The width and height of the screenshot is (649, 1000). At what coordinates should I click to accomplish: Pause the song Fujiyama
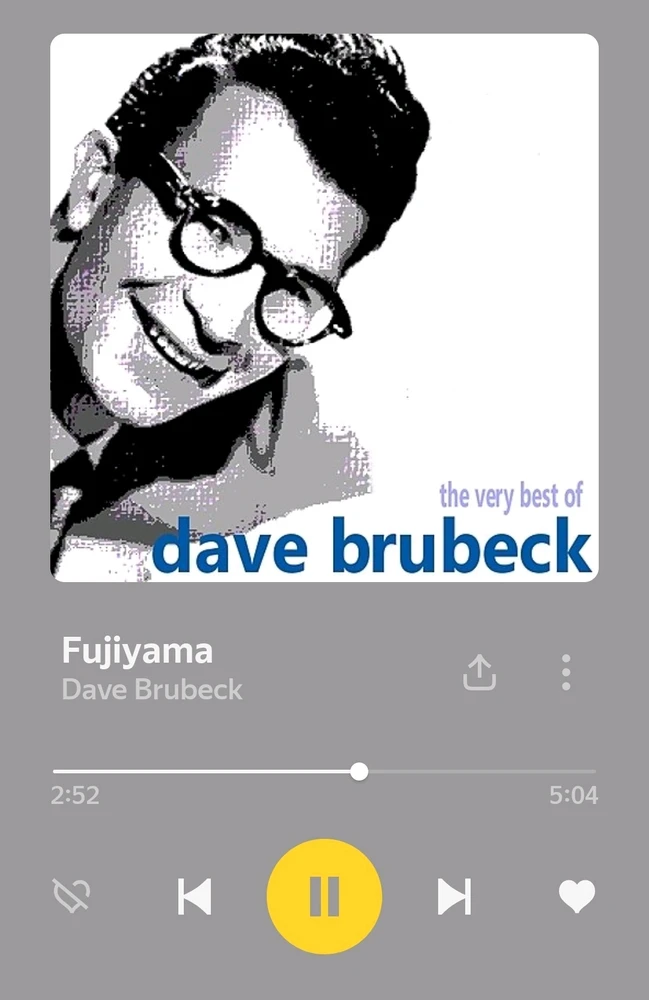point(324,895)
